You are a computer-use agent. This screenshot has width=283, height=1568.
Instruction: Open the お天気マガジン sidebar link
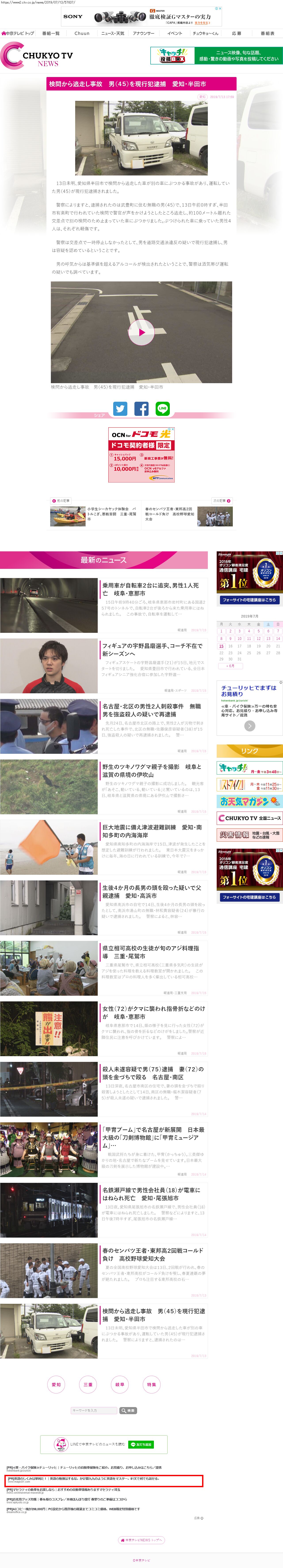pos(249,801)
